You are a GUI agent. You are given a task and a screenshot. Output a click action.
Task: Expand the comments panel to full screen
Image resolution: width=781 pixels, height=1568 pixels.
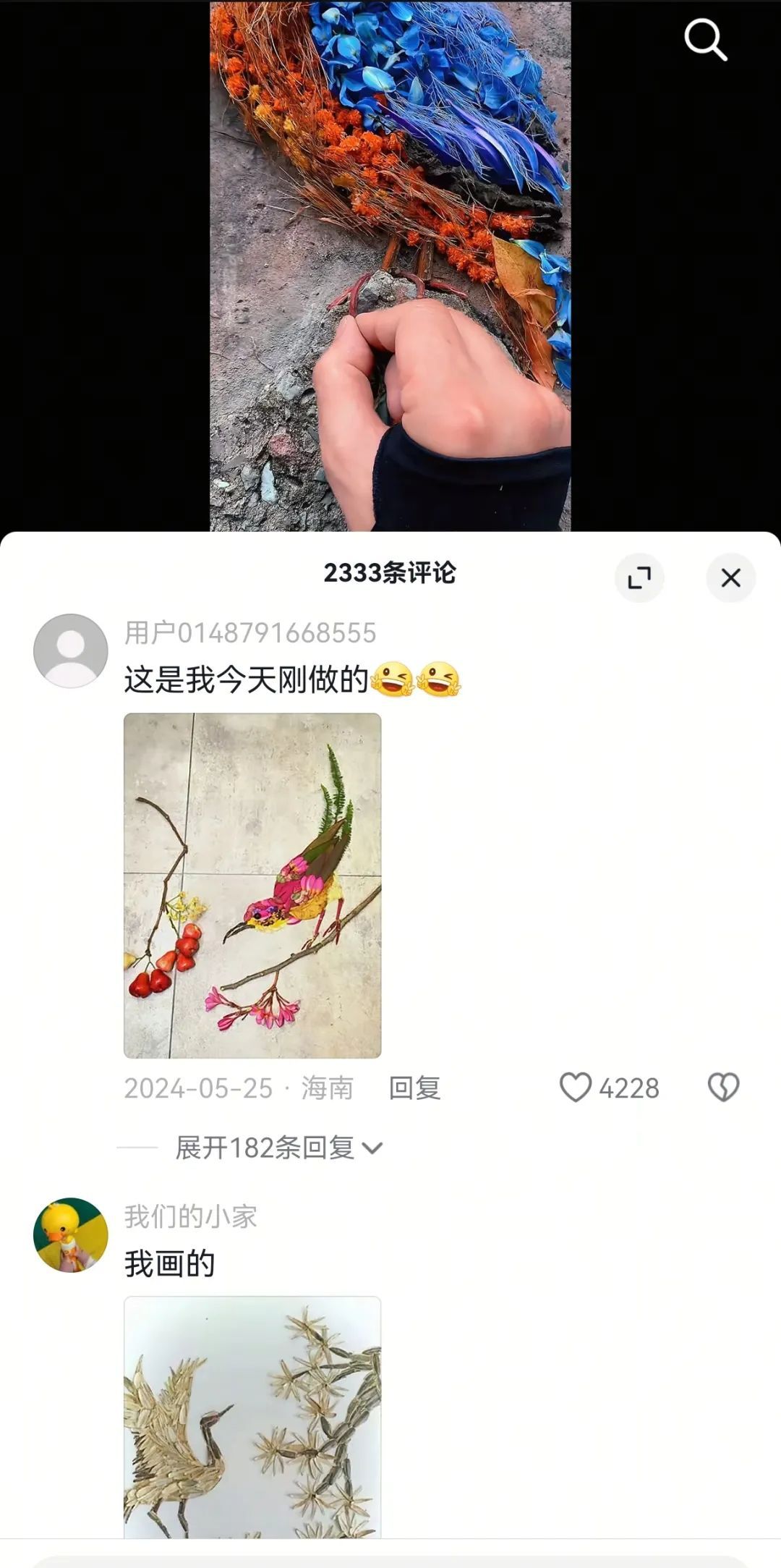point(639,577)
